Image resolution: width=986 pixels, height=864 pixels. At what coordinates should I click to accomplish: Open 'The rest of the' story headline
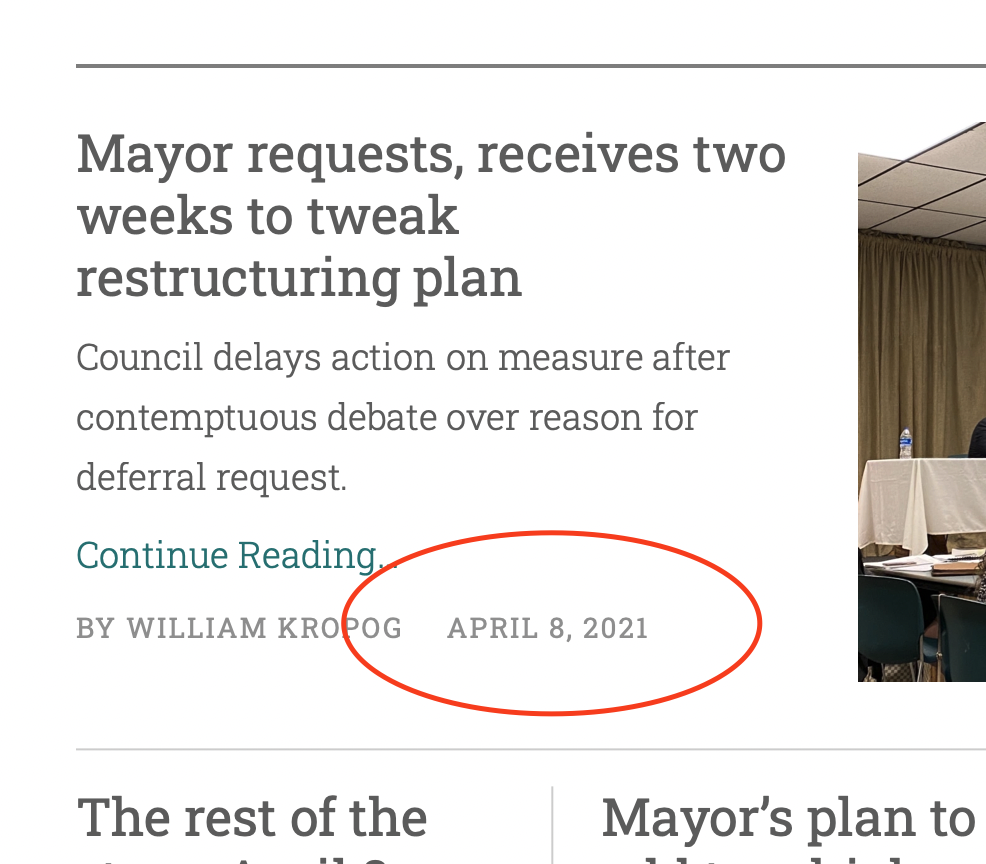pos(252,819)
